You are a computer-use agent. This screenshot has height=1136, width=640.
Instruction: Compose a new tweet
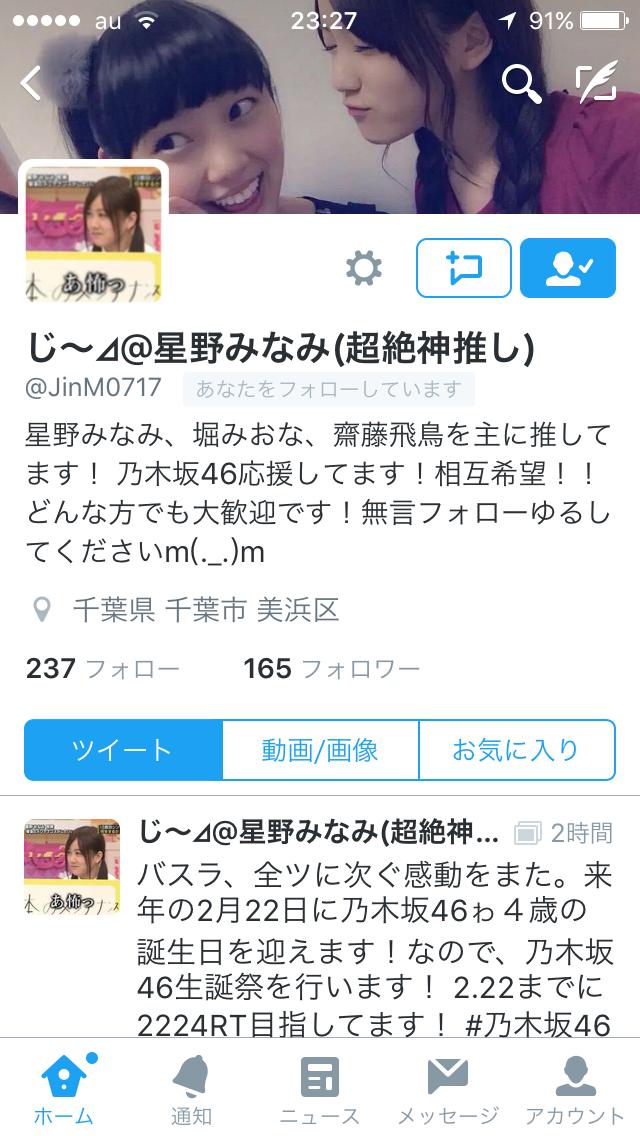[x=596, y=83]
